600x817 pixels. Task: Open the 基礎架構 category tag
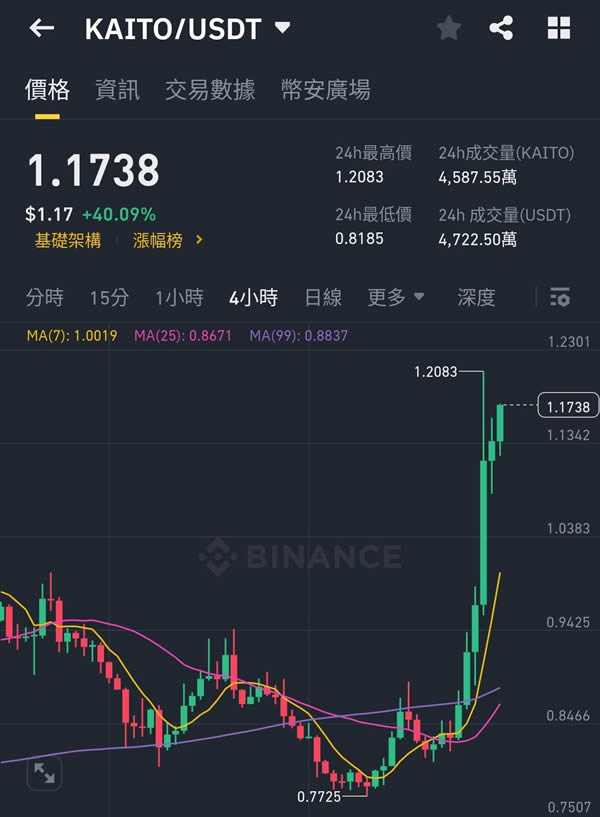point(68,240)
